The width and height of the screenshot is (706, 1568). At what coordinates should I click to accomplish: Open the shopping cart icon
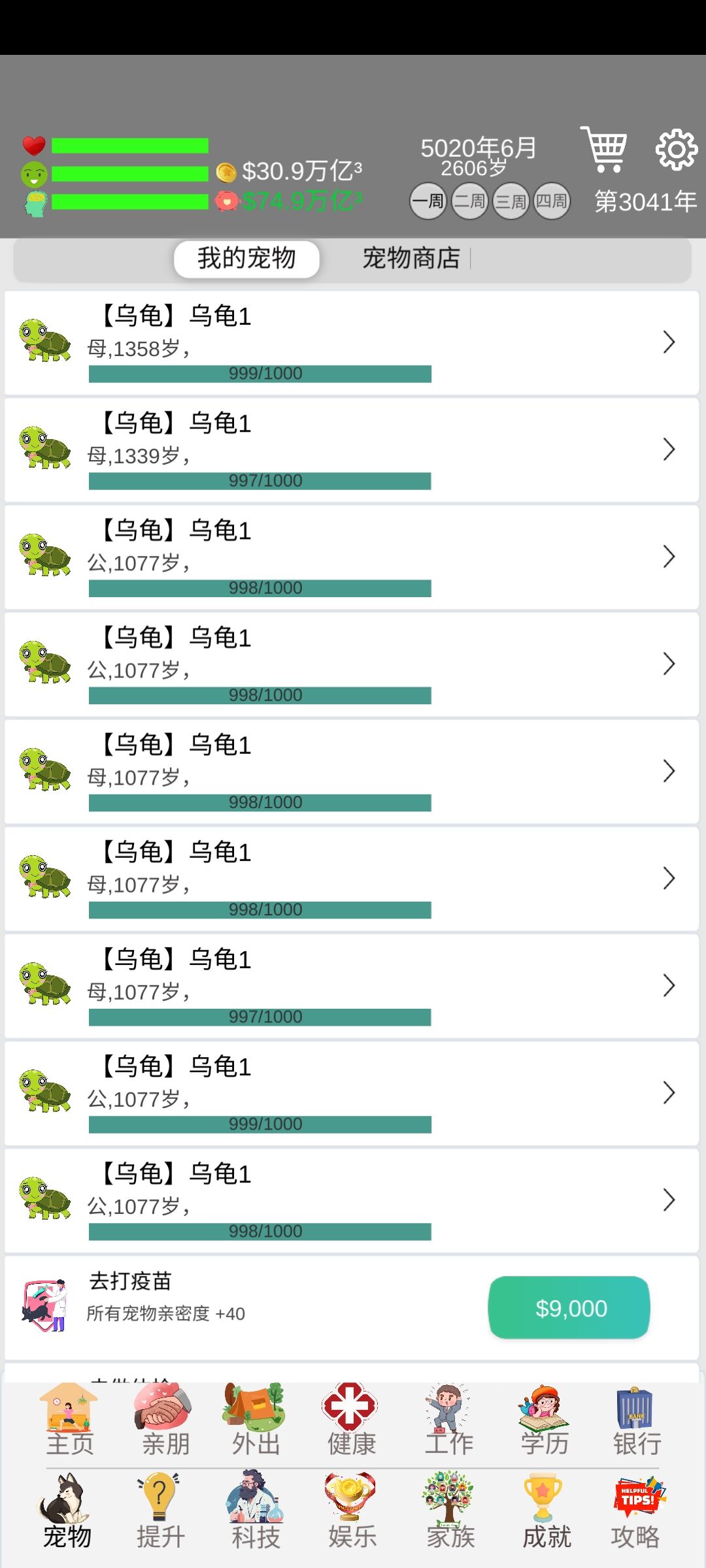604,149
